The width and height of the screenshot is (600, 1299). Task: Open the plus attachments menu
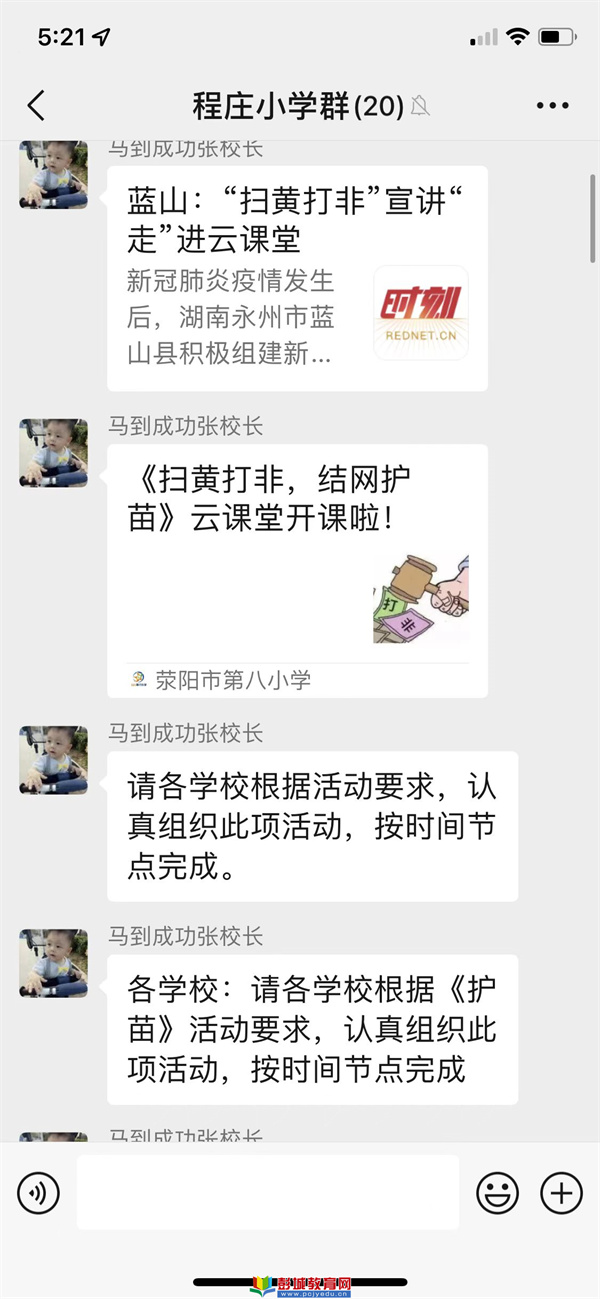561,1192
